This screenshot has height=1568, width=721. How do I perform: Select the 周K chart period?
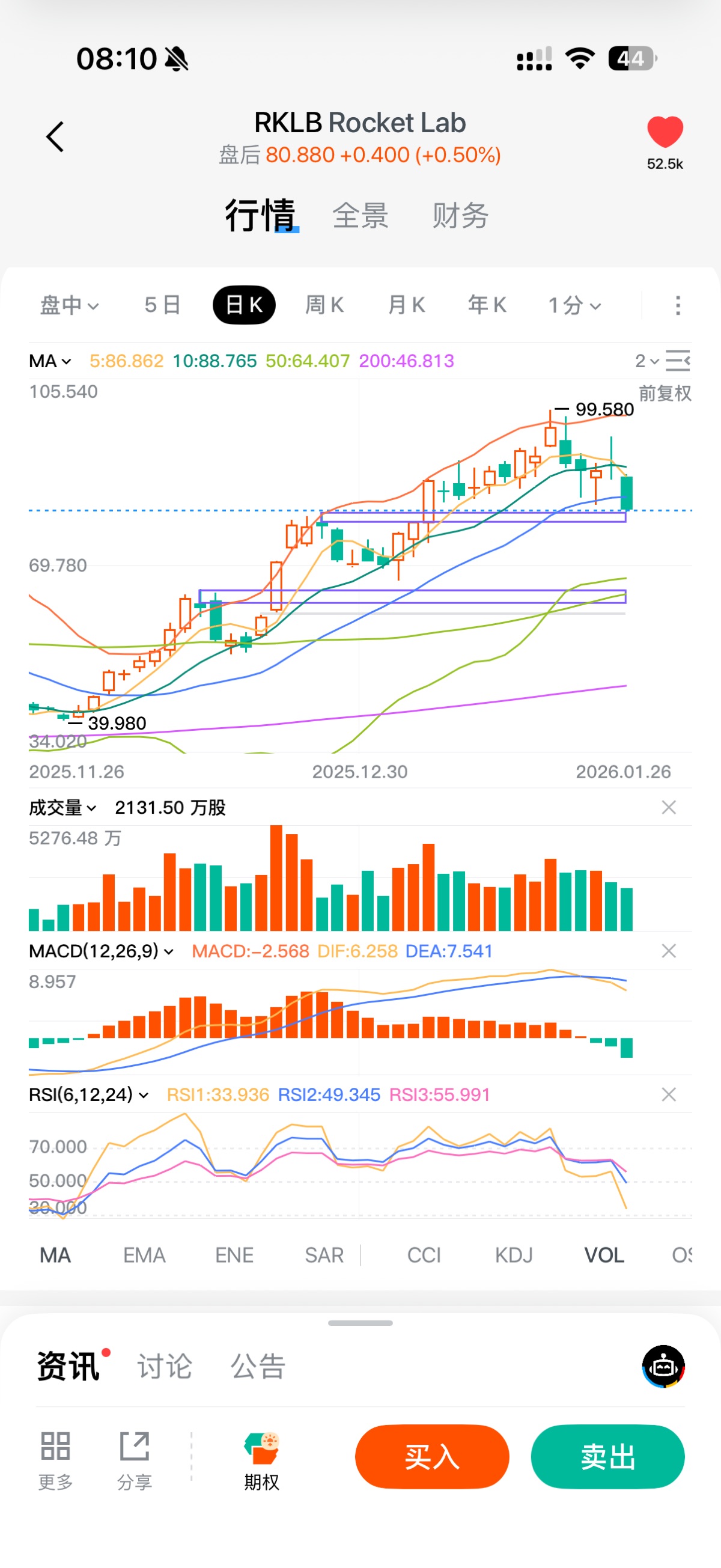(324, 305)
